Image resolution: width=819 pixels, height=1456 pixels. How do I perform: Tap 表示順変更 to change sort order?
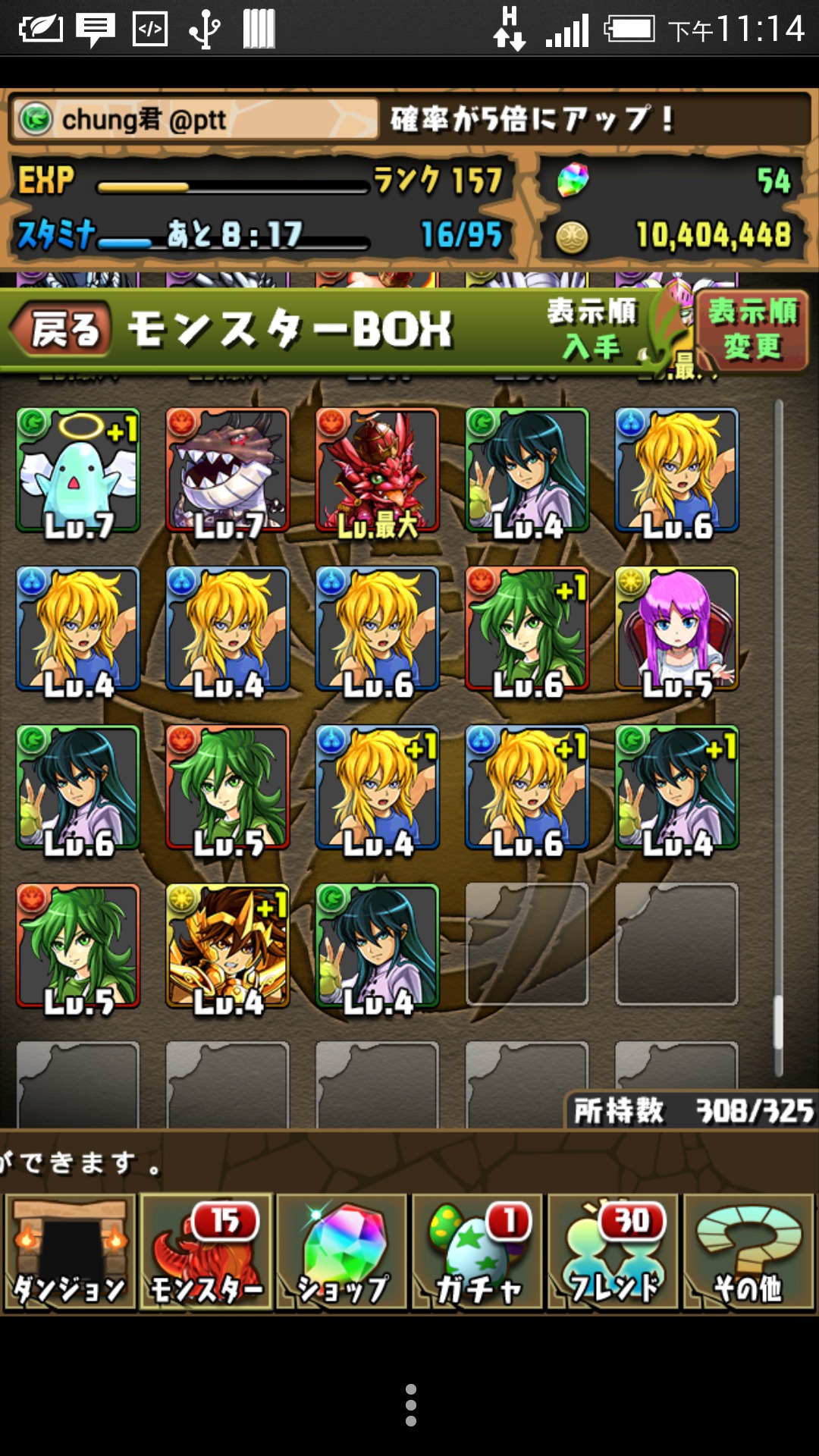coord(752,331)
